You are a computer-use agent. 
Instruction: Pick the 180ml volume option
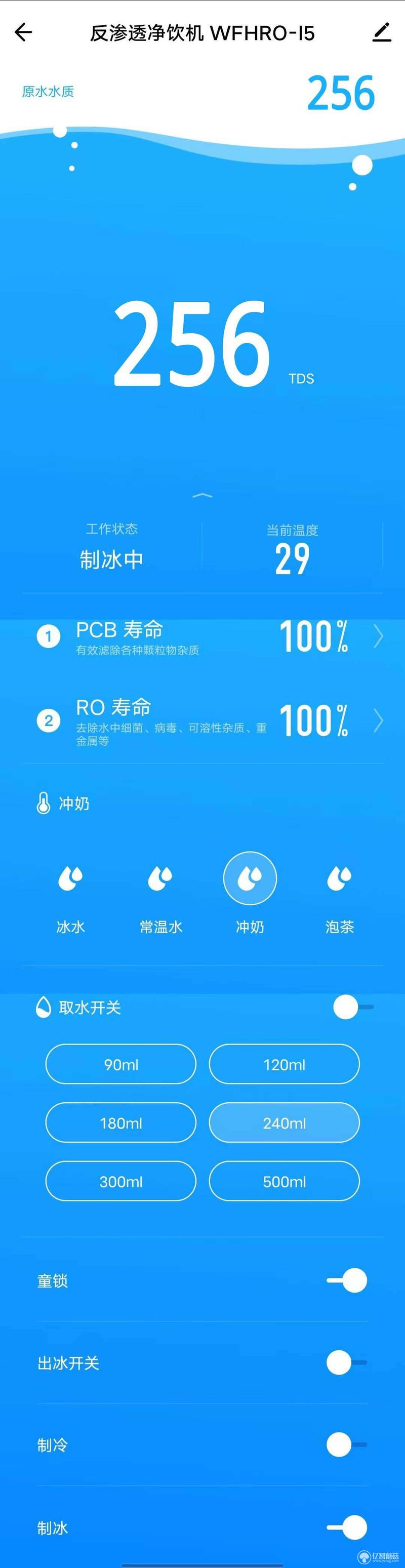(x=120, y=1123)
